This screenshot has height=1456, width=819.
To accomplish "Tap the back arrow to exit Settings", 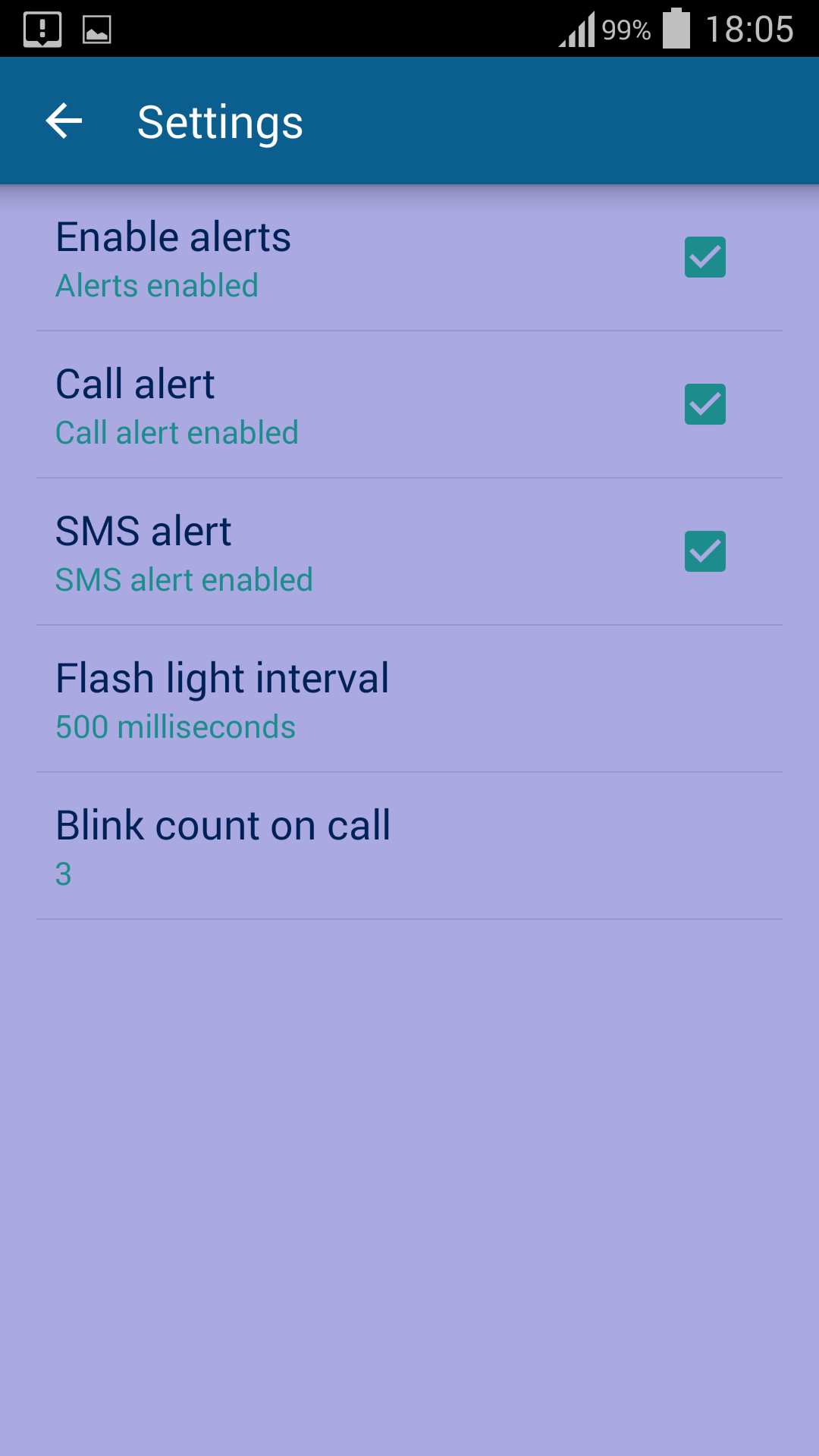I will pyautogui.click(x=64, y=121).
